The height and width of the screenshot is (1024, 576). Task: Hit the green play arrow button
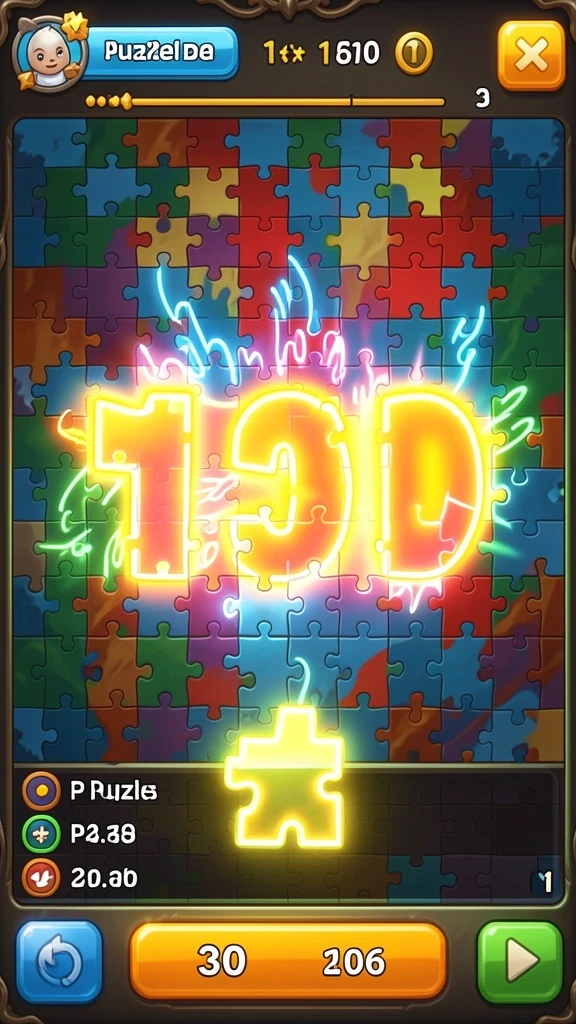click(x=520, y=961)
